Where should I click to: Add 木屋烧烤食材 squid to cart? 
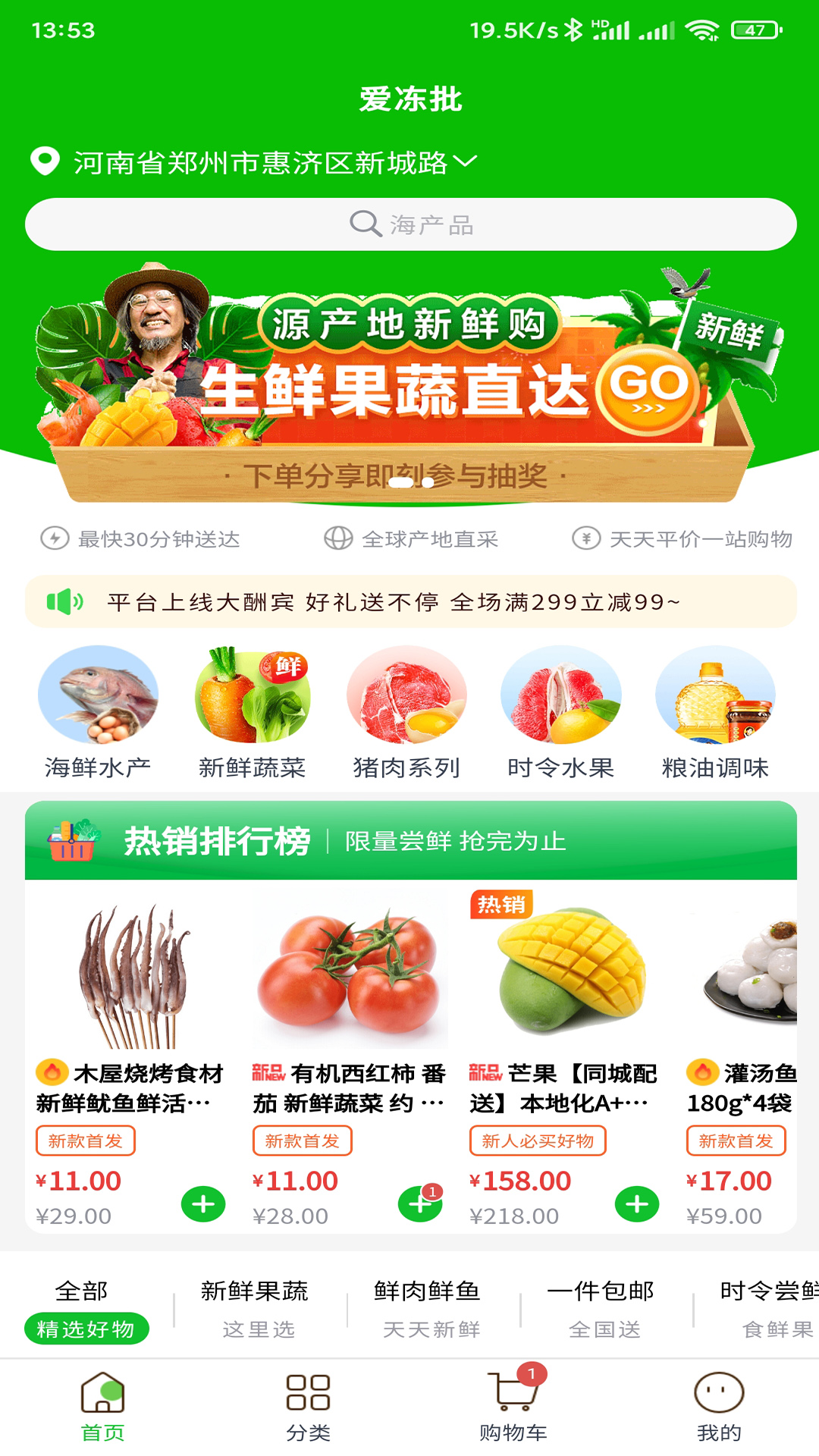tap(203, 1203)
